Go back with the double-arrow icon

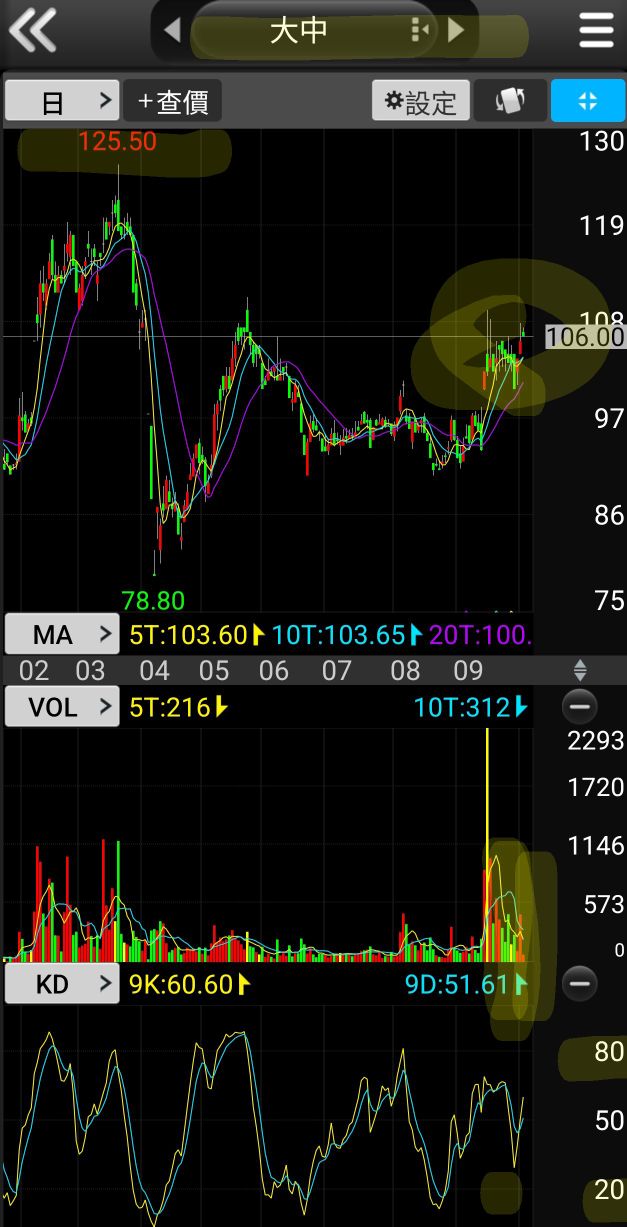tap(33, 31)
